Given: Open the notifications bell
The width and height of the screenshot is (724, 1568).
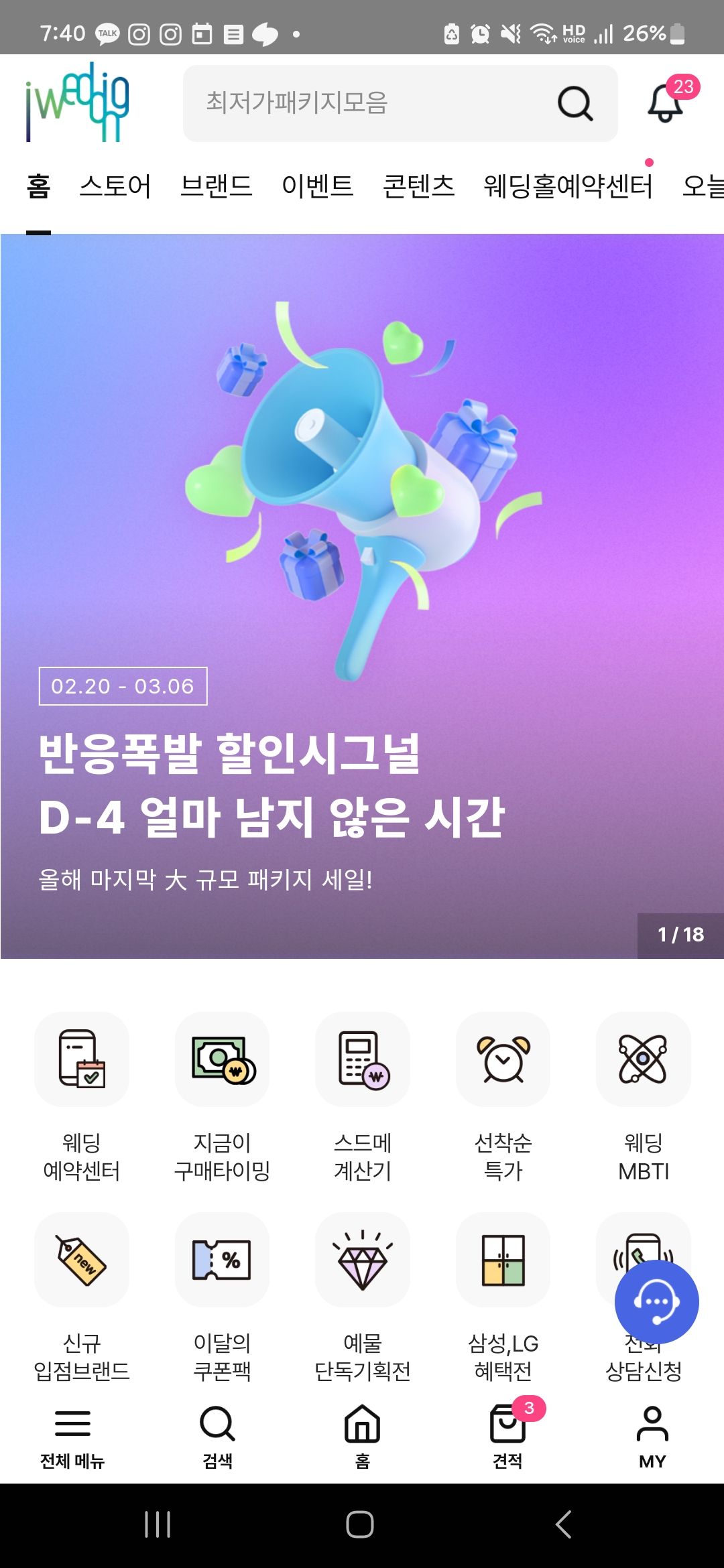Looking at the screenshot, I should tap(666, 103).
